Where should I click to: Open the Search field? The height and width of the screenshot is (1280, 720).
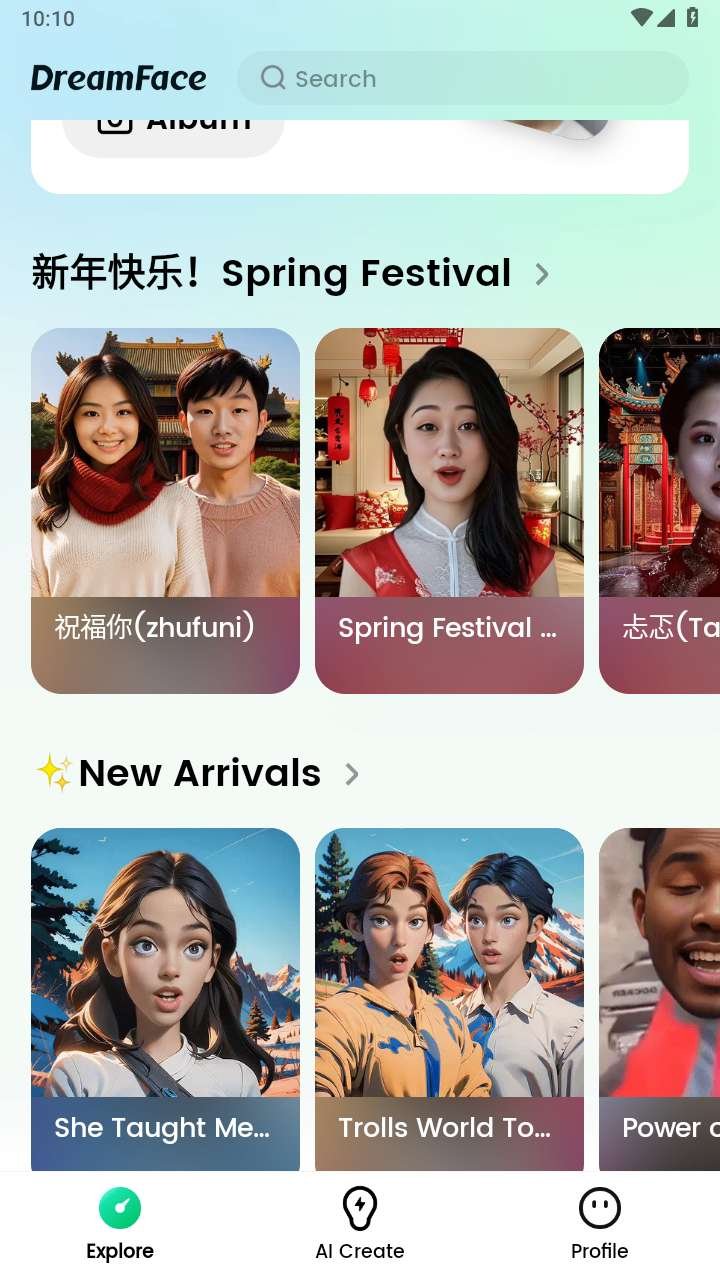tap(462, 78)
